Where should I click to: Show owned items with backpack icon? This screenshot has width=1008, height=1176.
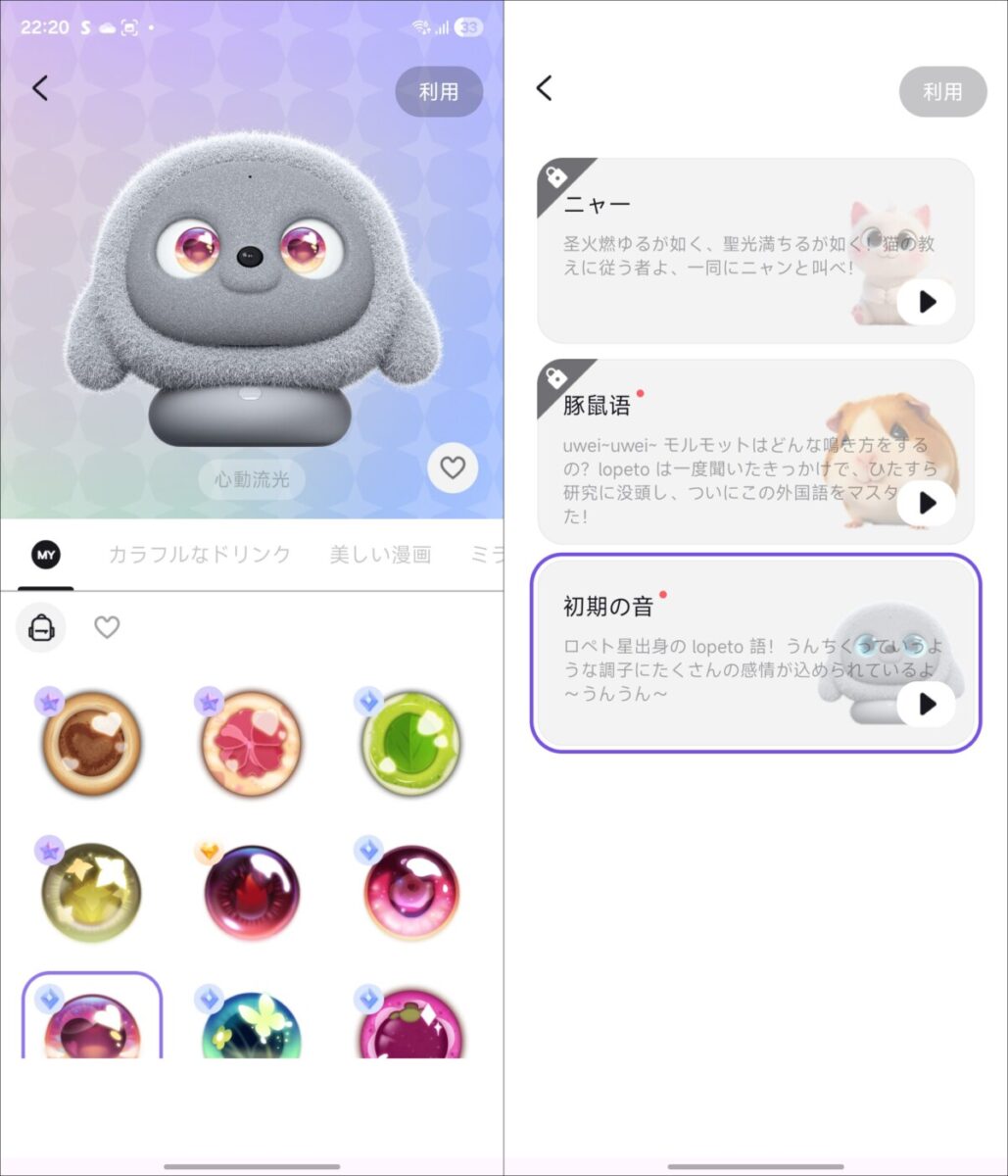click(41, 628)
